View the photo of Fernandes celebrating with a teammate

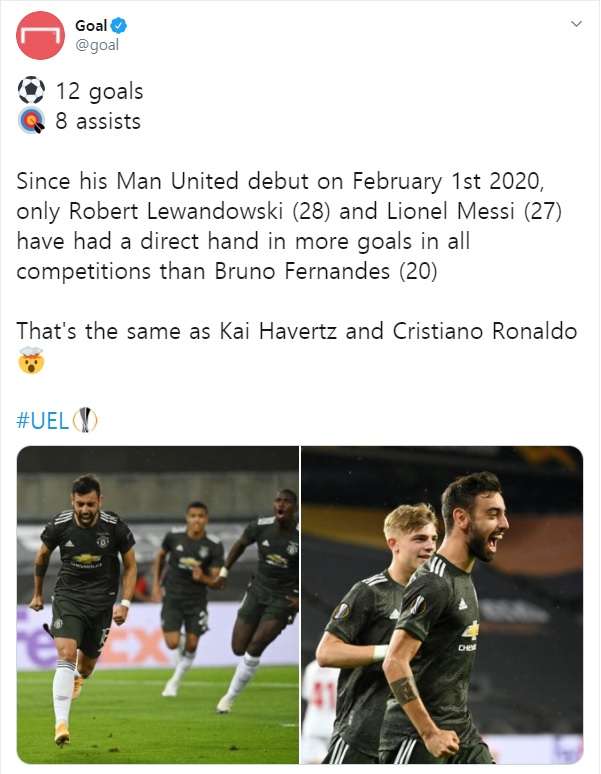coord(442,604)
